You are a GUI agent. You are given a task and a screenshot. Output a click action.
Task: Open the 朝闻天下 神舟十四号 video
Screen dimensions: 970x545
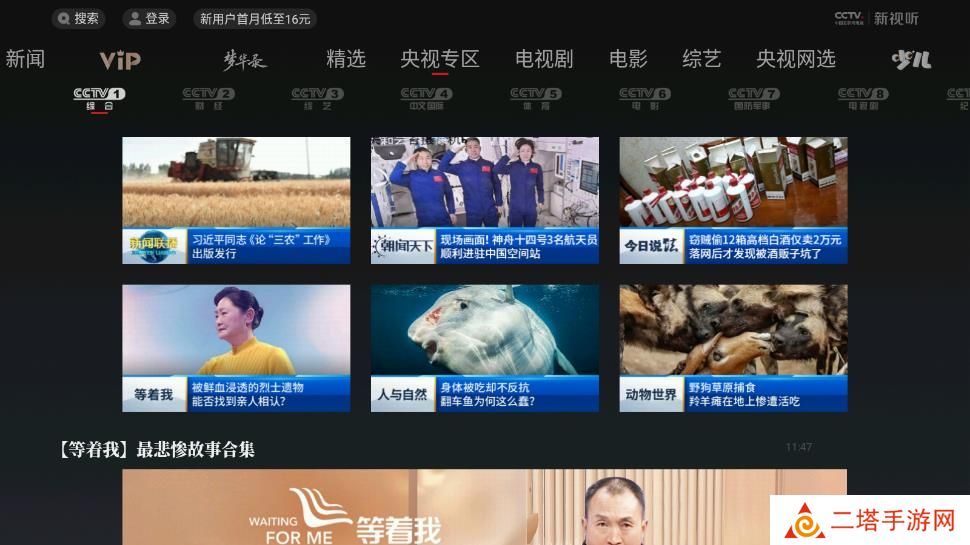coord(484,200)
